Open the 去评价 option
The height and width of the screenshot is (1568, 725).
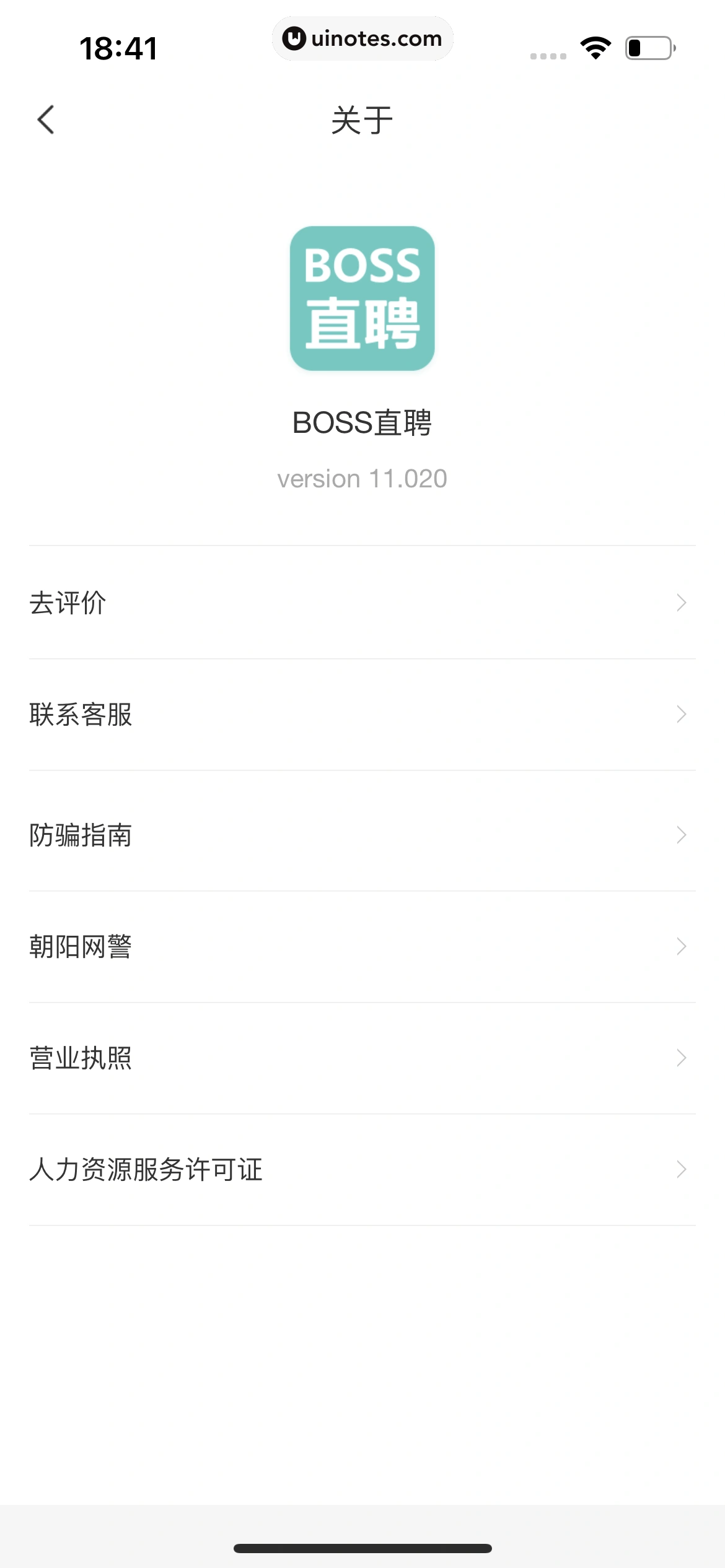69,601
